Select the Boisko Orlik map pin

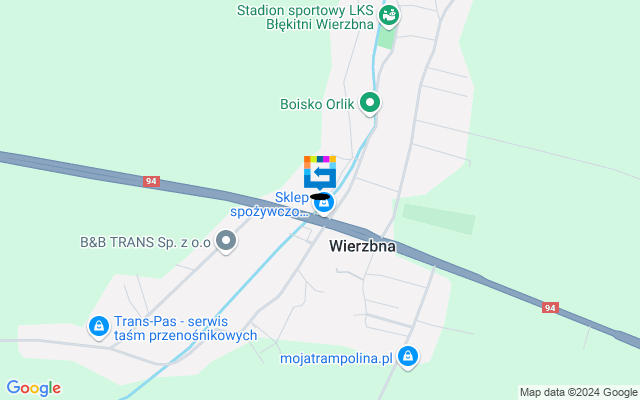click(x=370, y=102)
